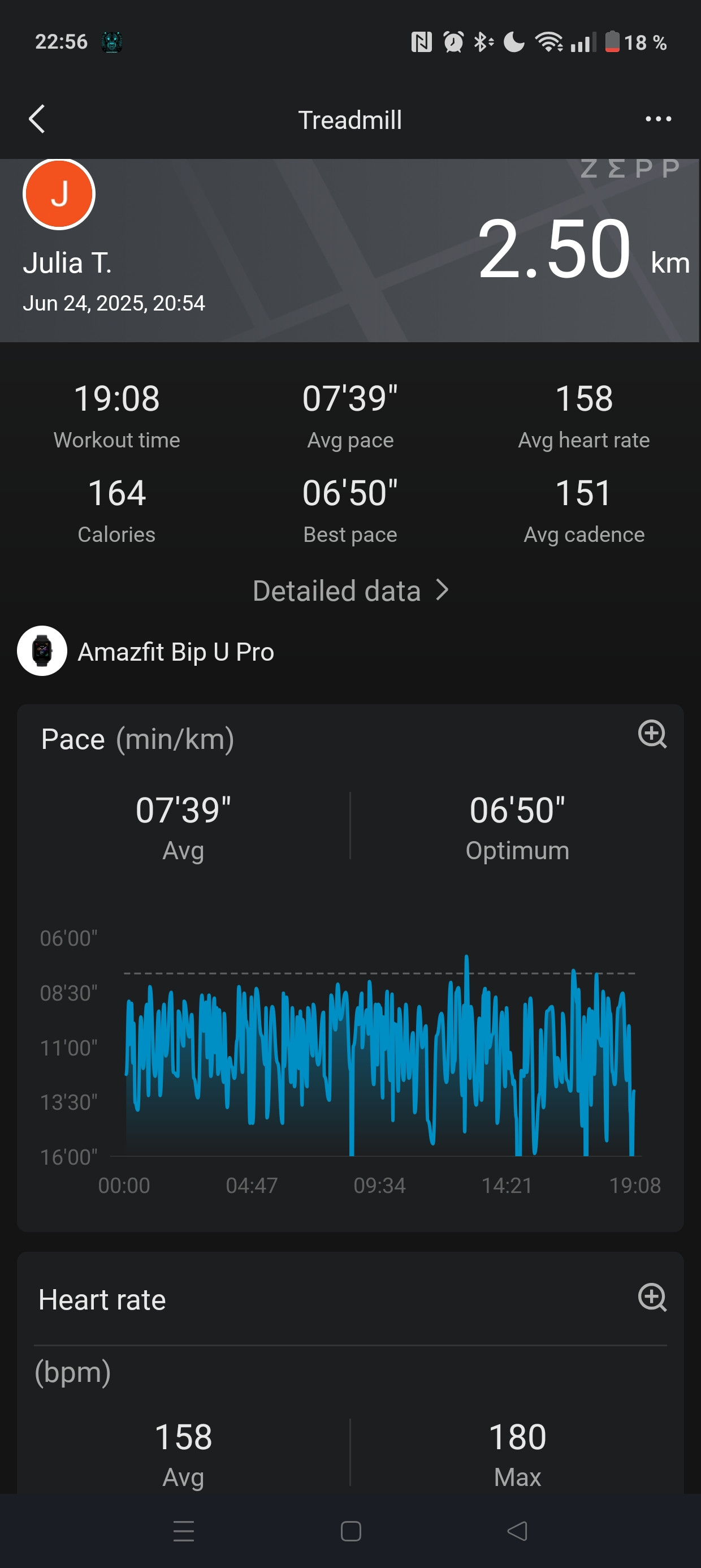This screenshot has height=1568, width=701.
Task: Open the Amazfit Bip U Pro device
Action: click(x=146, y=651)
